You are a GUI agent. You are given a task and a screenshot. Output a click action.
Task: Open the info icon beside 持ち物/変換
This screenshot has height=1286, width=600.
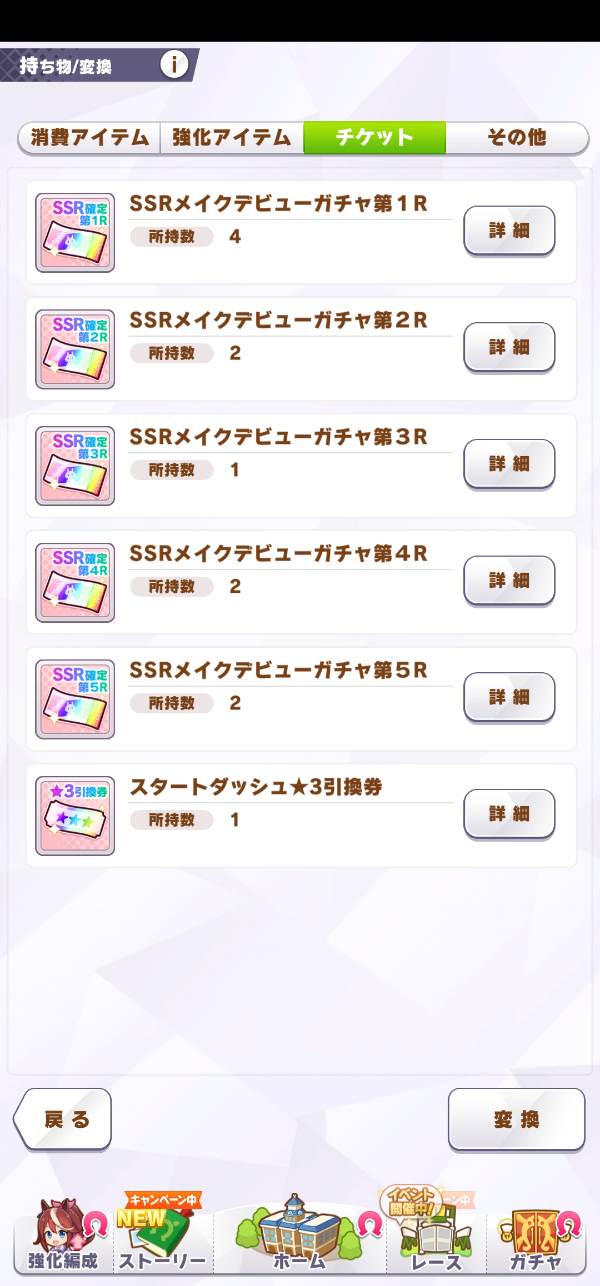tap(174, 65)
